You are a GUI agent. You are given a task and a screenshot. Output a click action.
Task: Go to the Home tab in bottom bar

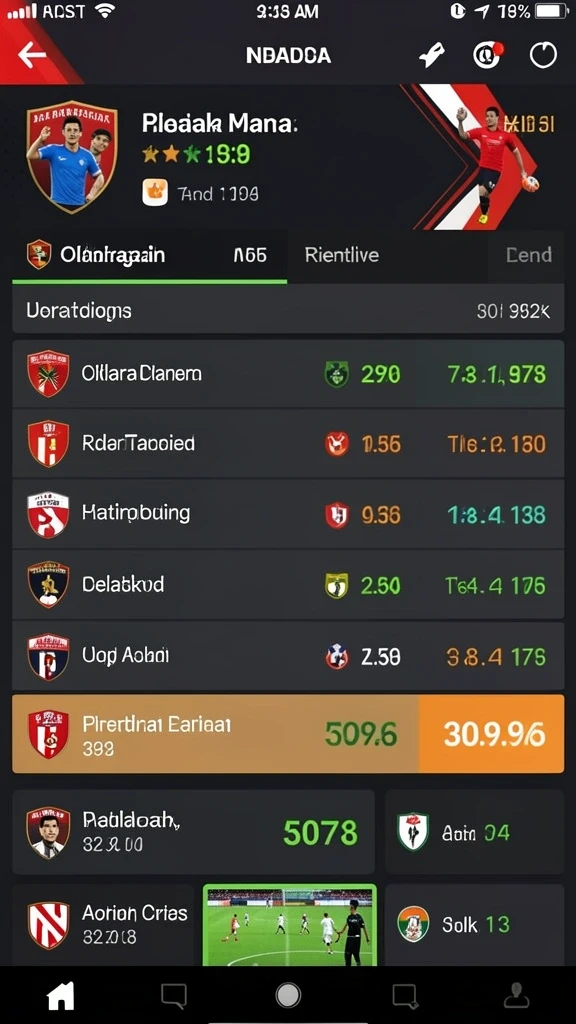[61, 996]
